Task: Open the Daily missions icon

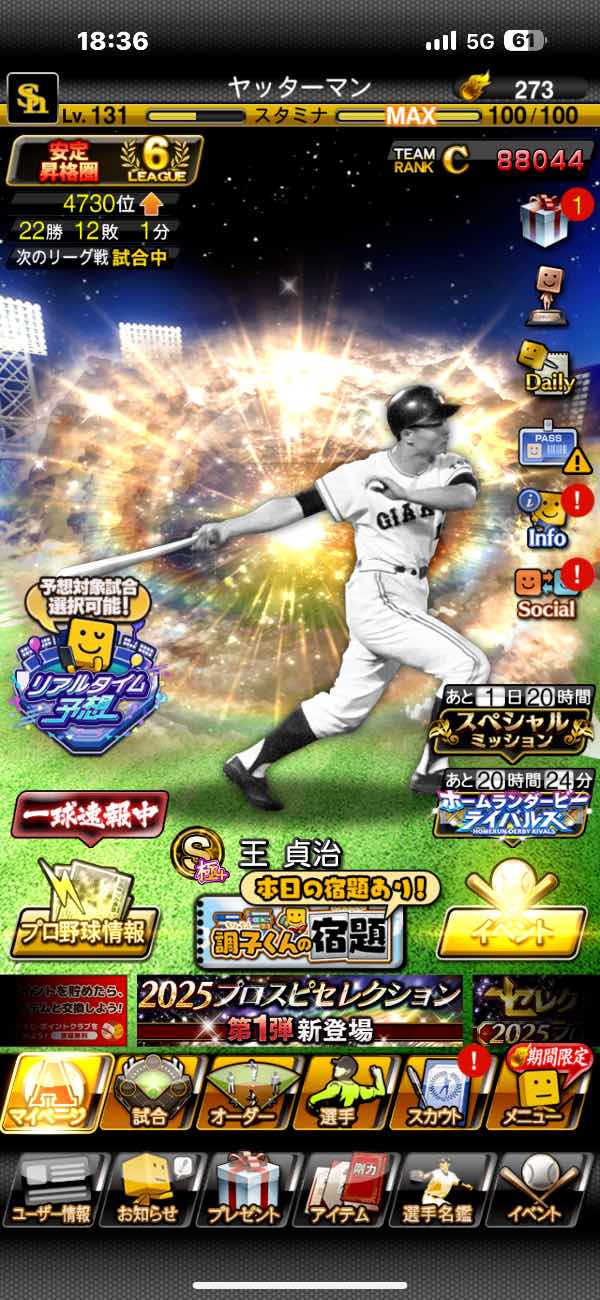Action: pos(547,366)
